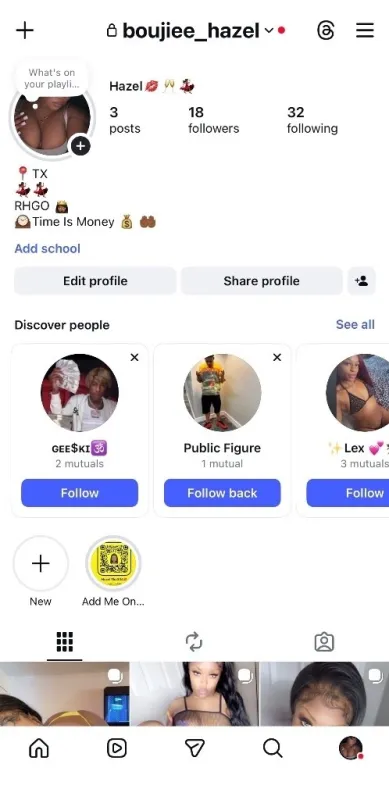Viewport: 389px width, 800px height.
Task: Open the Threads icon in the header
Action: click(x=326, y=31)
